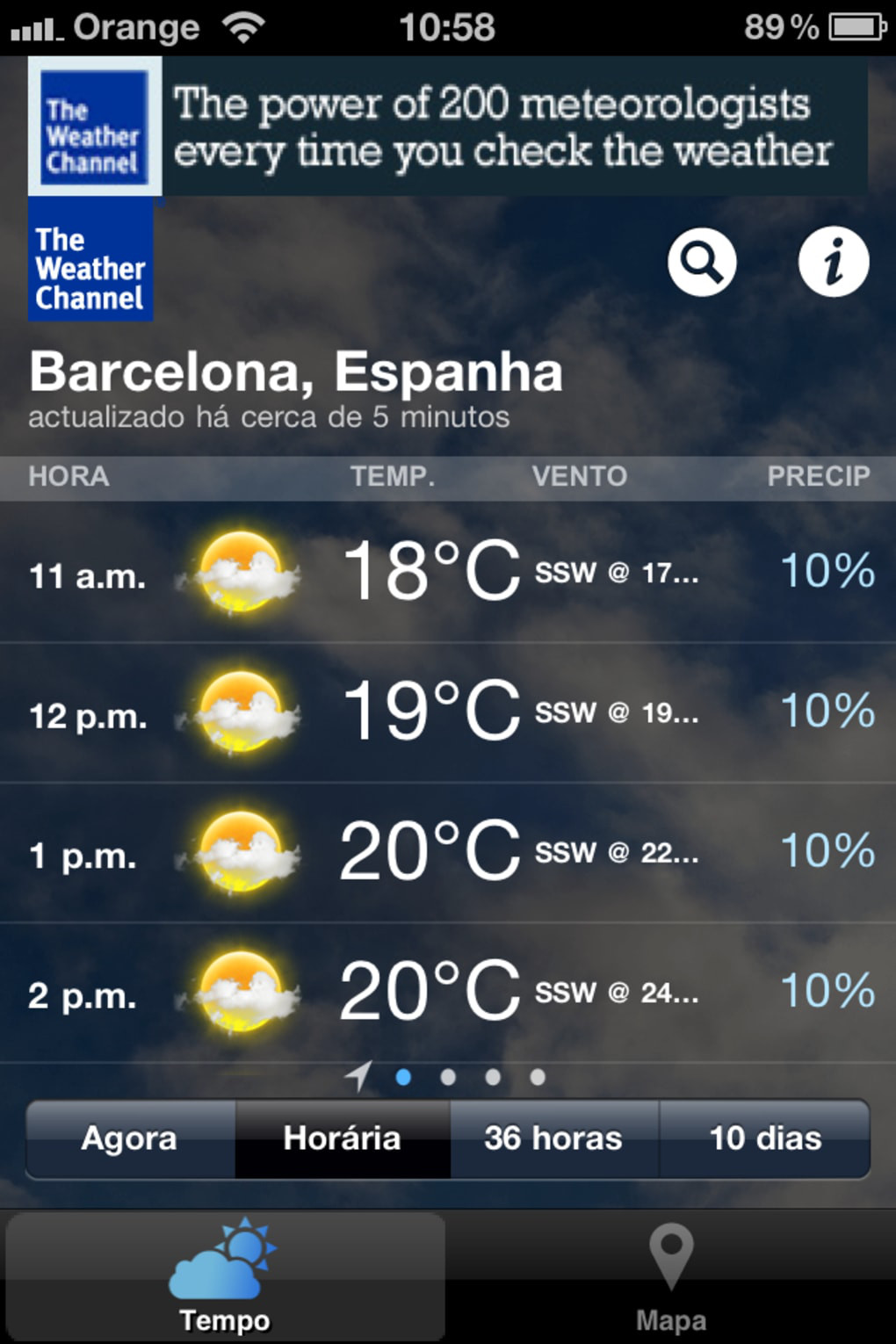
Task: Open the info button
Action: pyautogui.click(x=833, y=263)
